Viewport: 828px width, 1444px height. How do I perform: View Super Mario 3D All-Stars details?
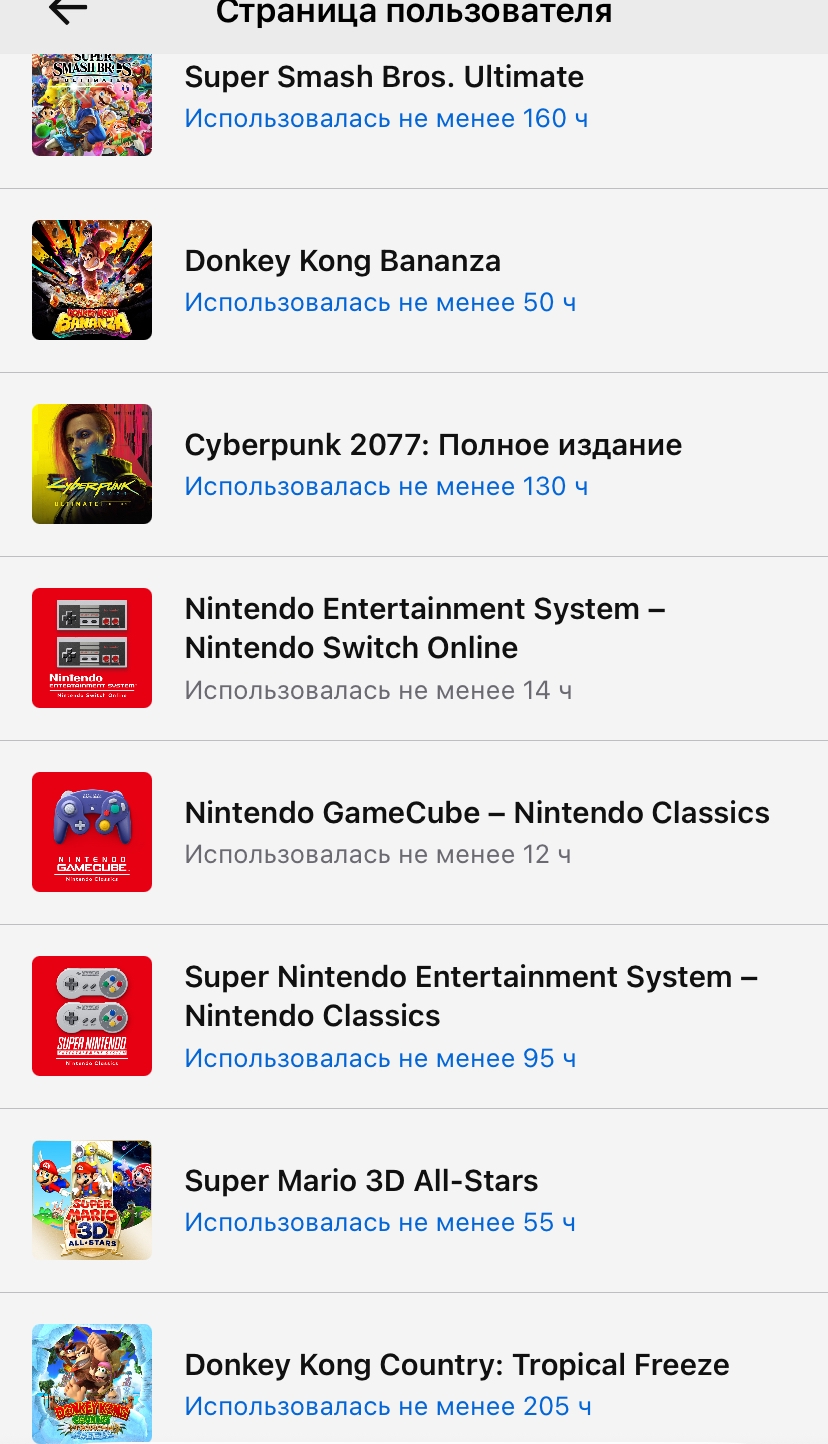pyautogui.click(x=361, y=1199)
